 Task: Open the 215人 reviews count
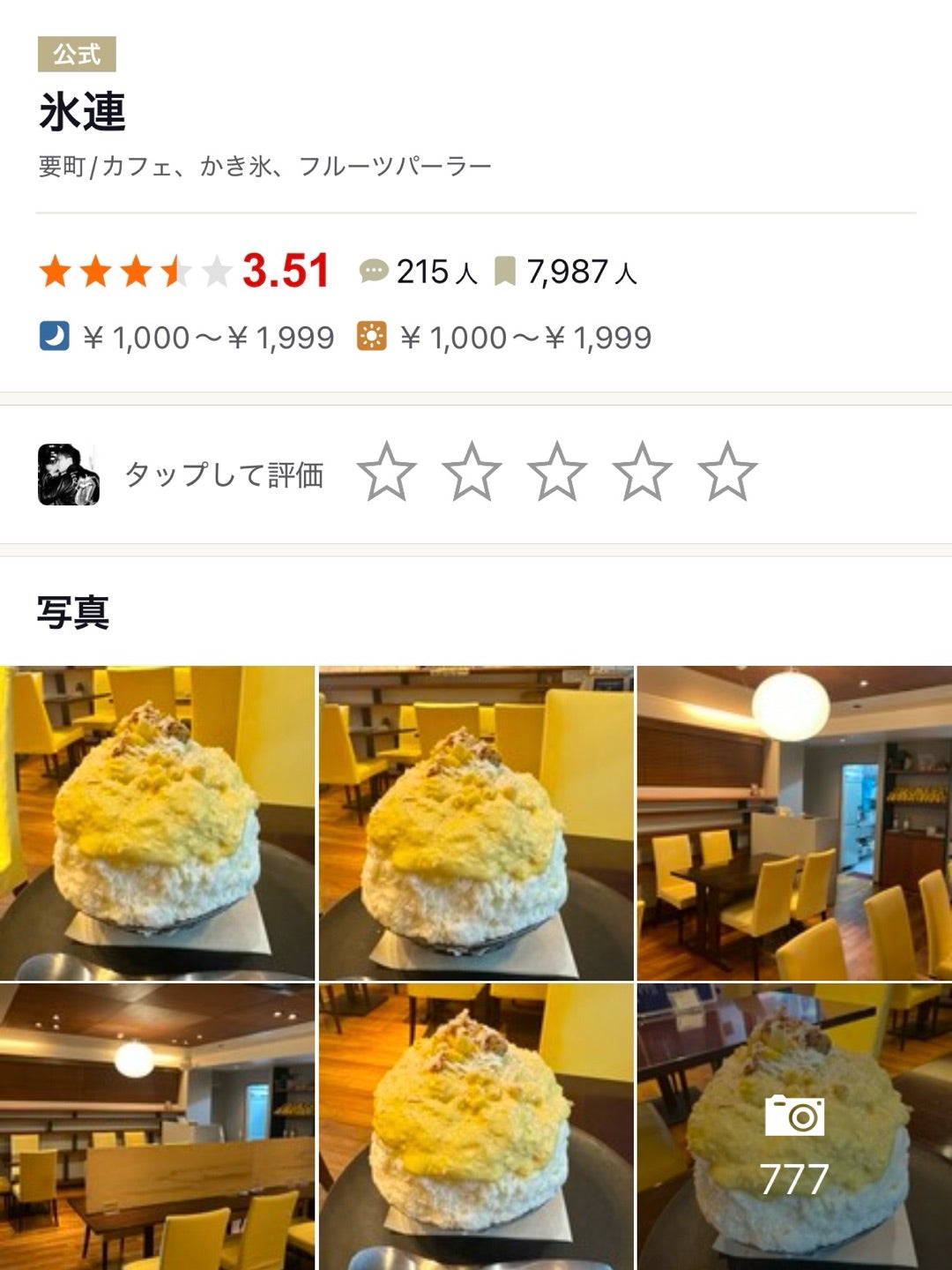pyautogui.click(x=420, y=272)
